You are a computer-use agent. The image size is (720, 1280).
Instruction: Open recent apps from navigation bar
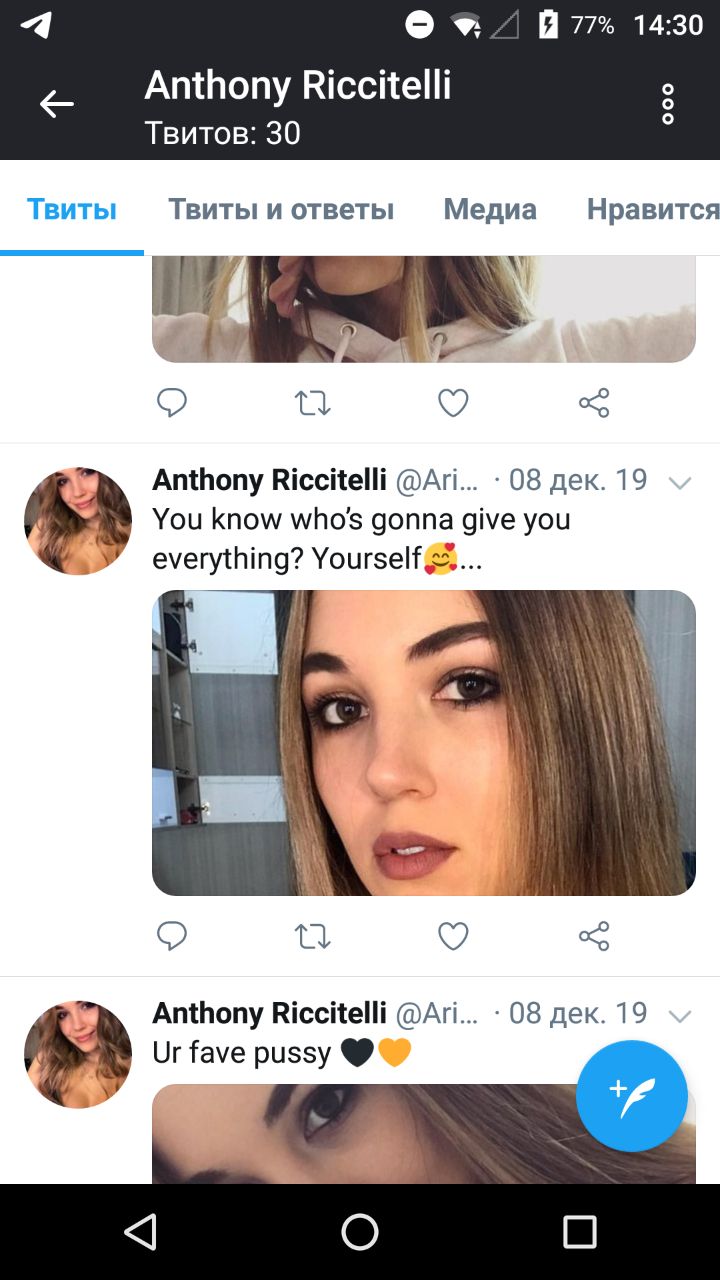click(x=579, y=1232)
